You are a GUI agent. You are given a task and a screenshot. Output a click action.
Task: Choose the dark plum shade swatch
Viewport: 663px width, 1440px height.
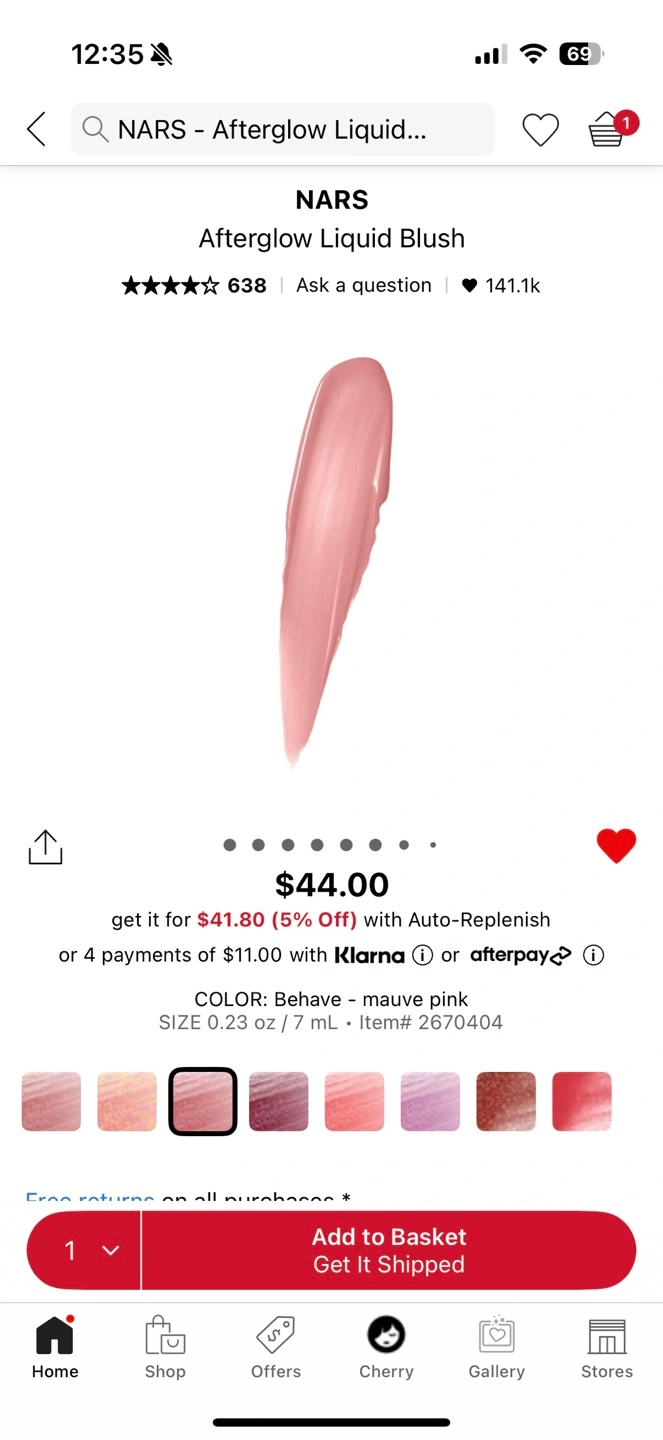tap(279, 1102)
